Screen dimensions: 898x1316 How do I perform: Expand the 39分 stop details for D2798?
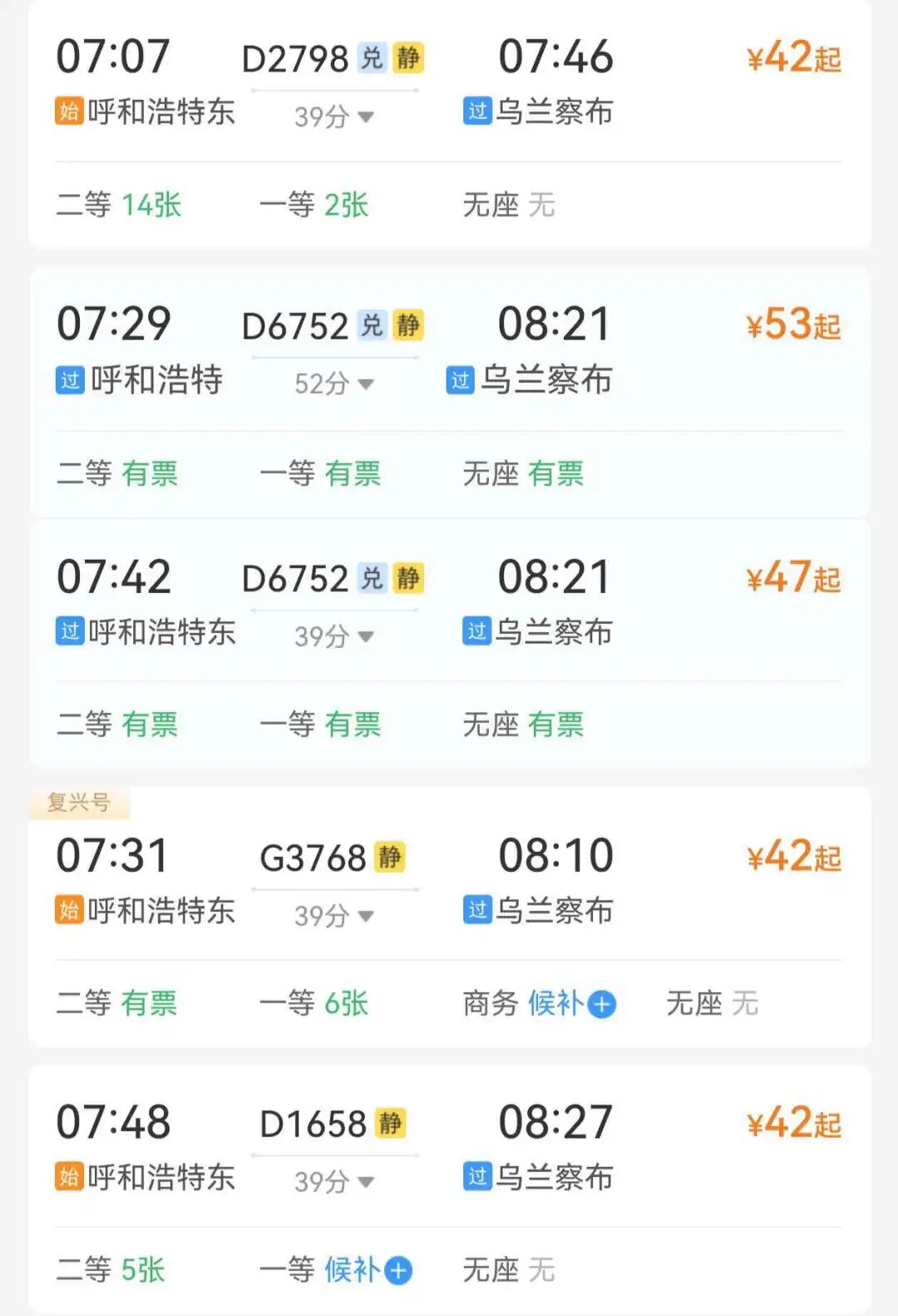pyautogui.click(x=334, y=116)
